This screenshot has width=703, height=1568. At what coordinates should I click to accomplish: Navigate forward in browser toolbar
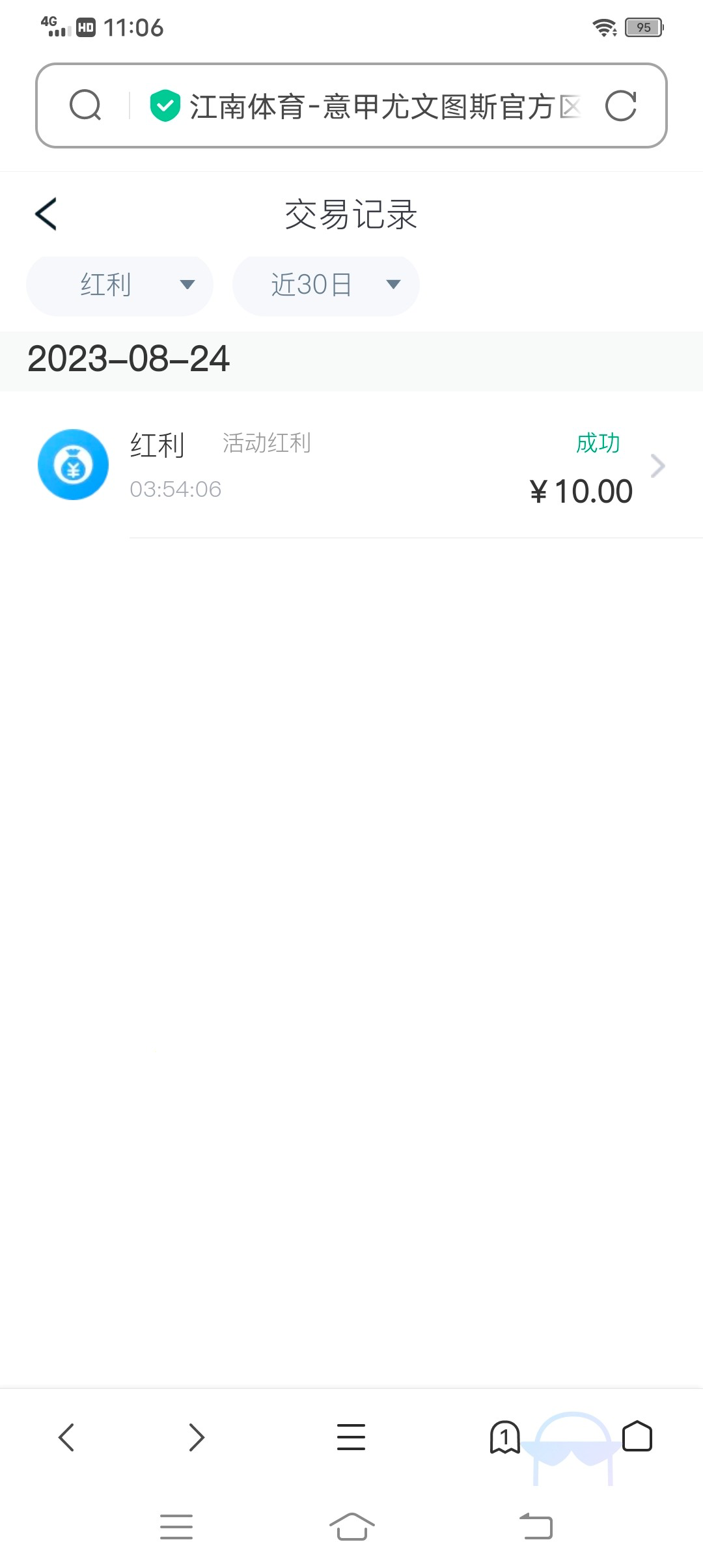tap(197, 1436)
